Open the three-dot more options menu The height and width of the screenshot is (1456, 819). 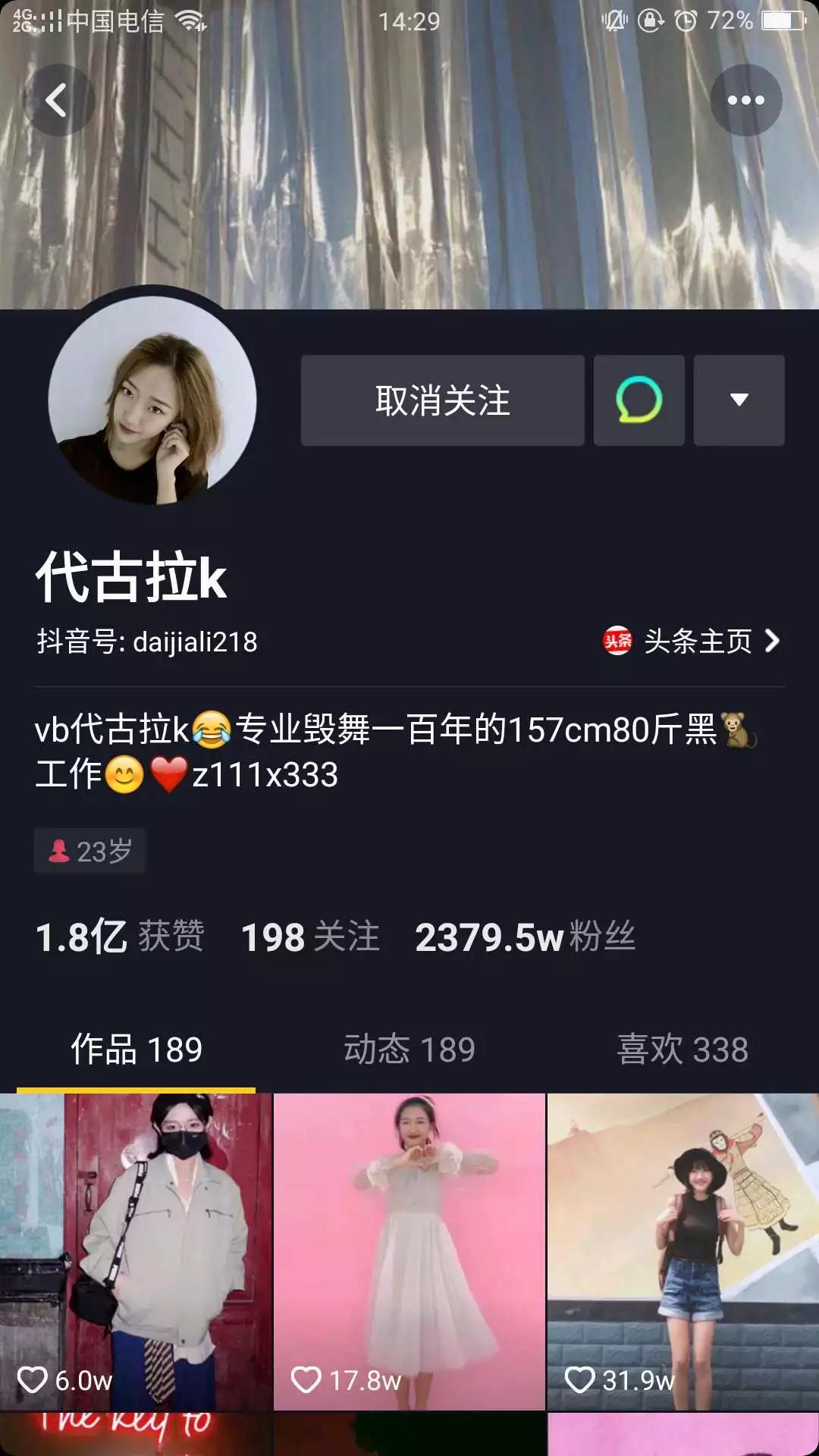[745, 100]
